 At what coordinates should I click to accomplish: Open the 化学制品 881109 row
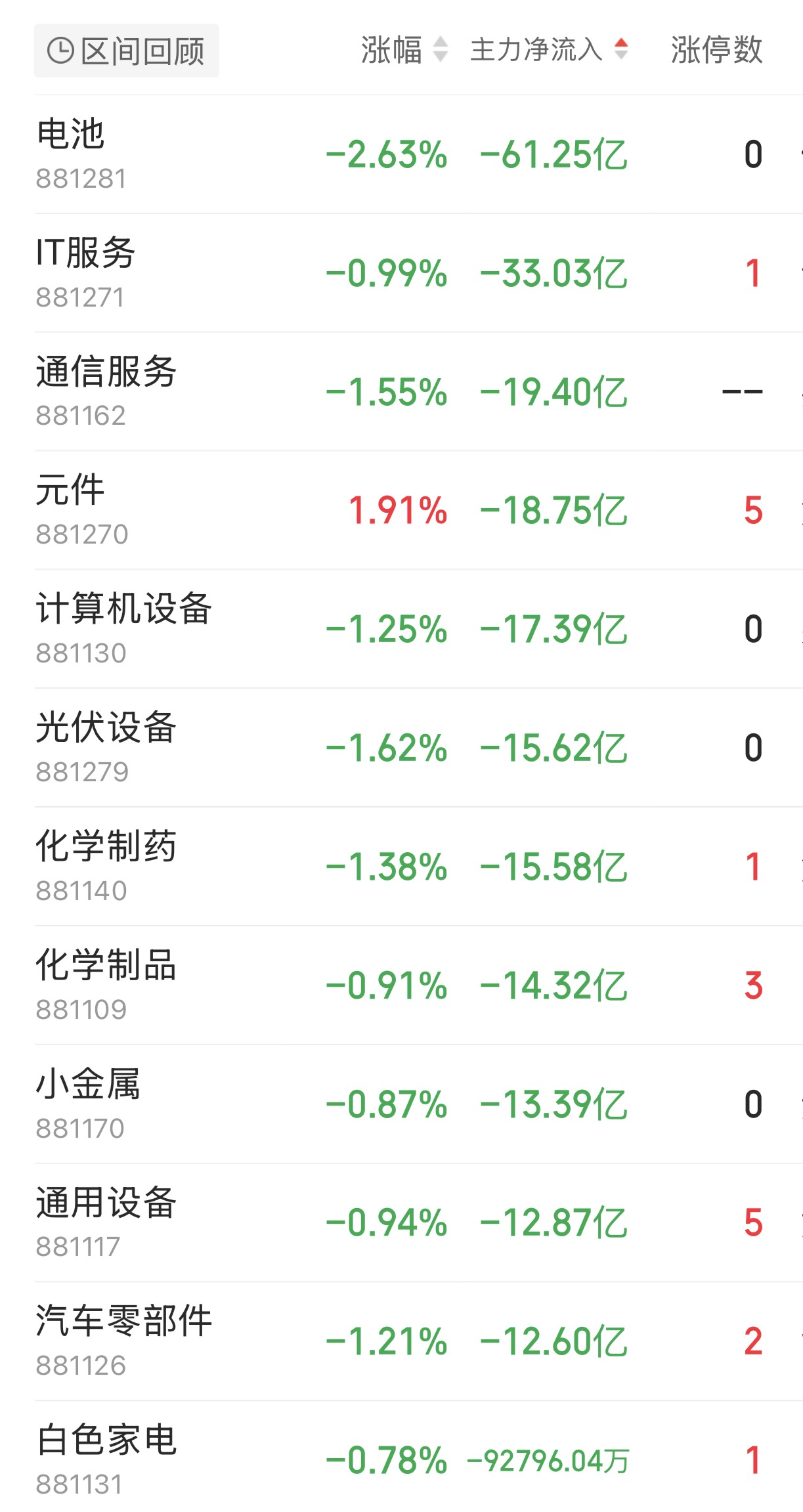click(x=419, y=985)
